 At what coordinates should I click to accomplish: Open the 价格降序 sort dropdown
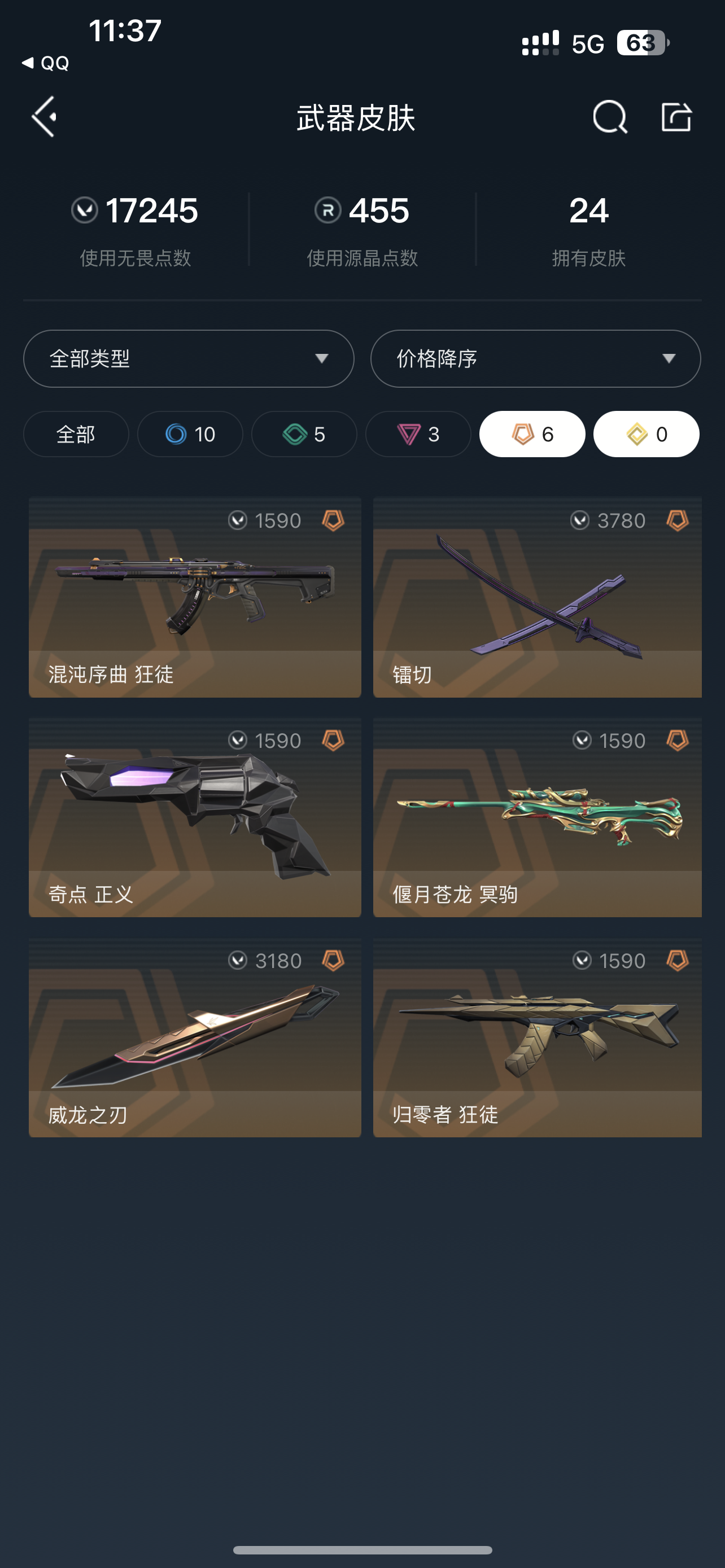click(x=535, y=358)
